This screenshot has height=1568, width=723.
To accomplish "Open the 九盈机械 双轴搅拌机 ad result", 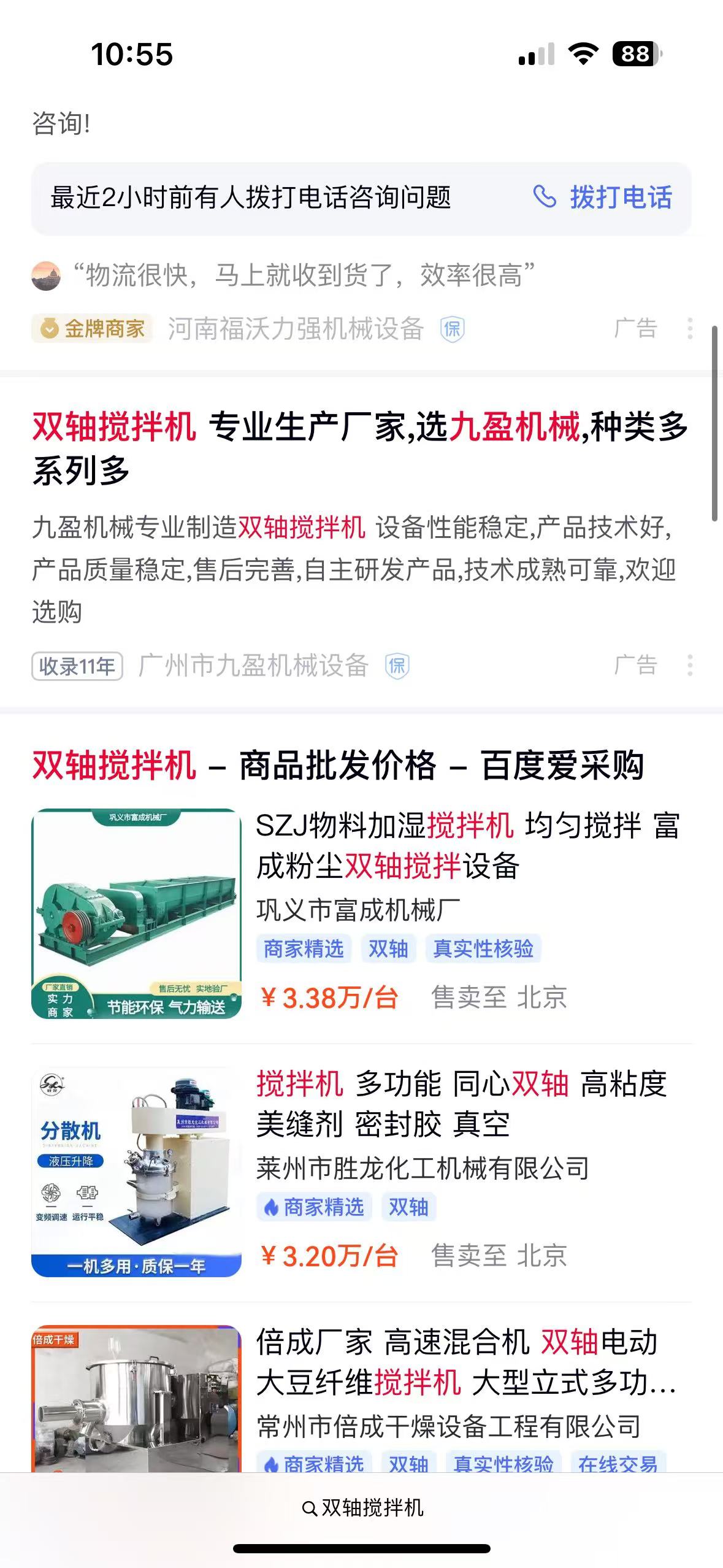I will (x=359, y=448).
